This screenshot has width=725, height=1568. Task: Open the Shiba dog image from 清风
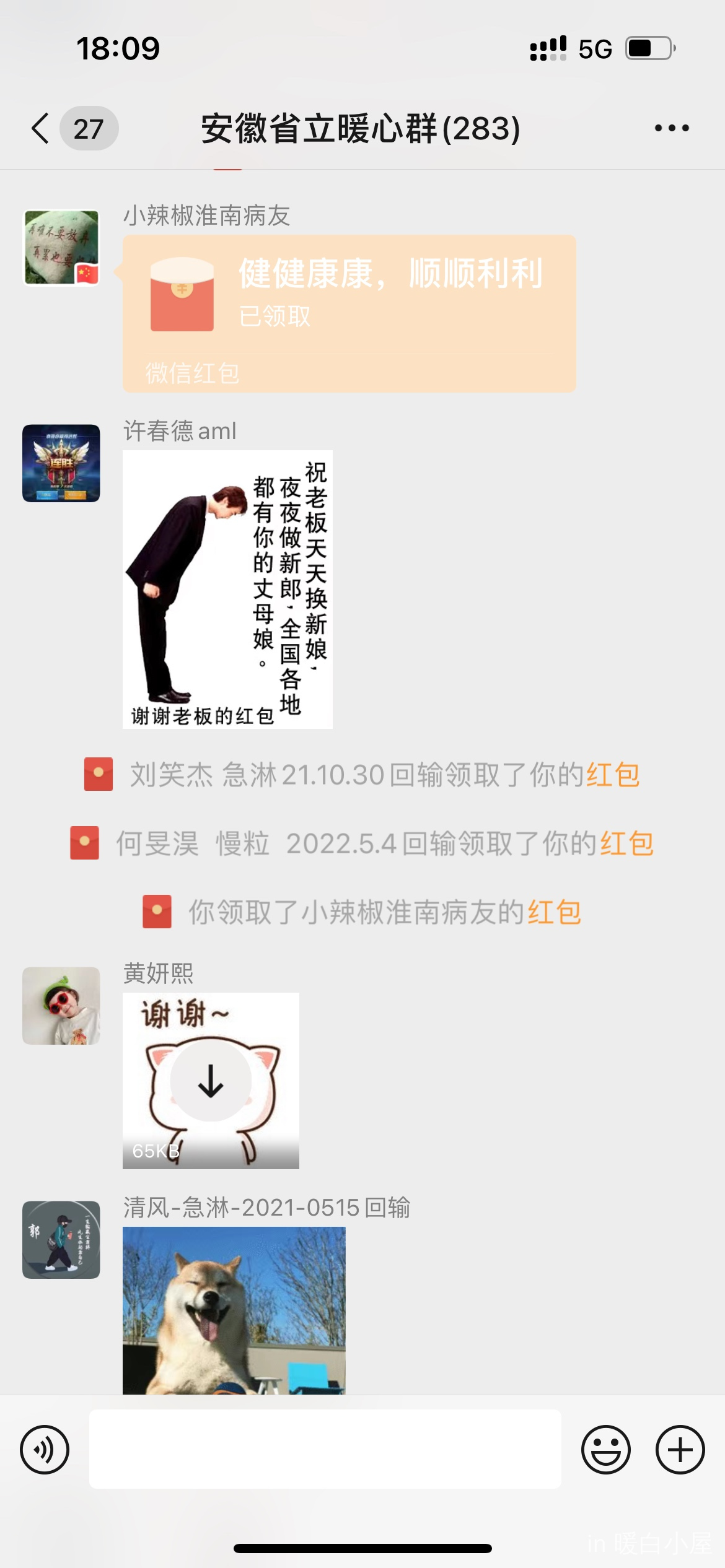[234, 1310]
